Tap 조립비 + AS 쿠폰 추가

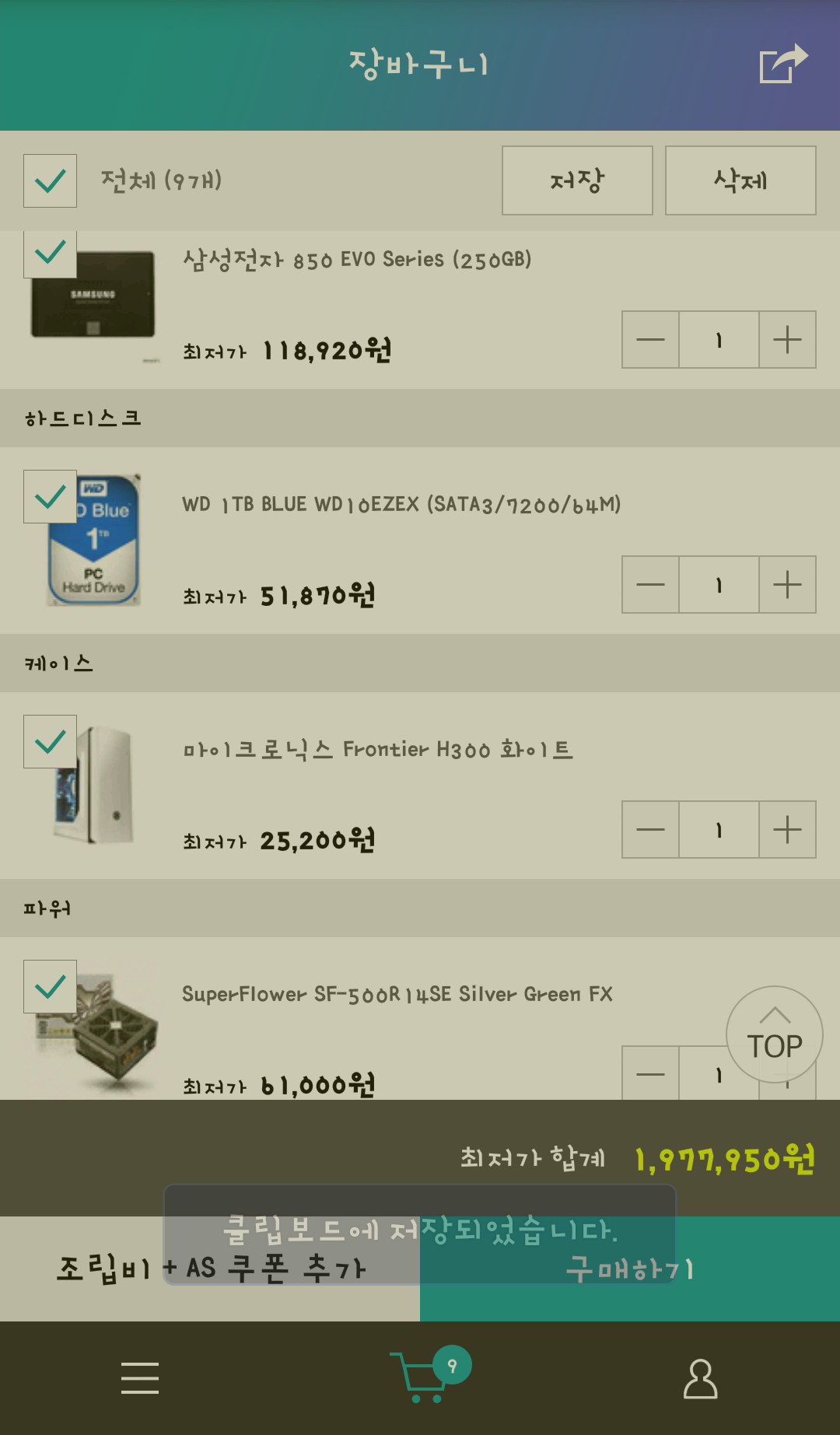pos(210,1269)
